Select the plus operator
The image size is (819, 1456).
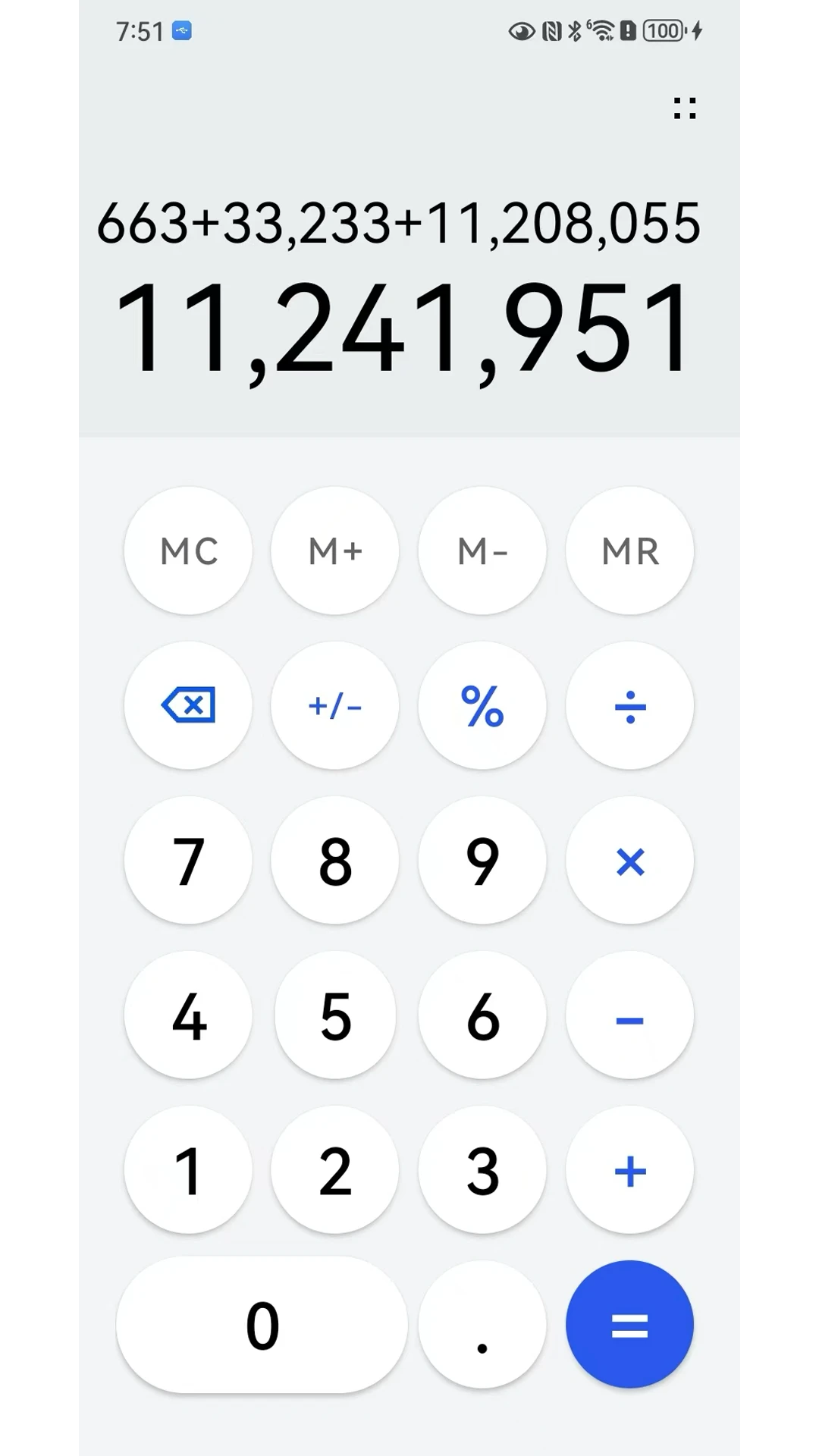(629, 1171)
